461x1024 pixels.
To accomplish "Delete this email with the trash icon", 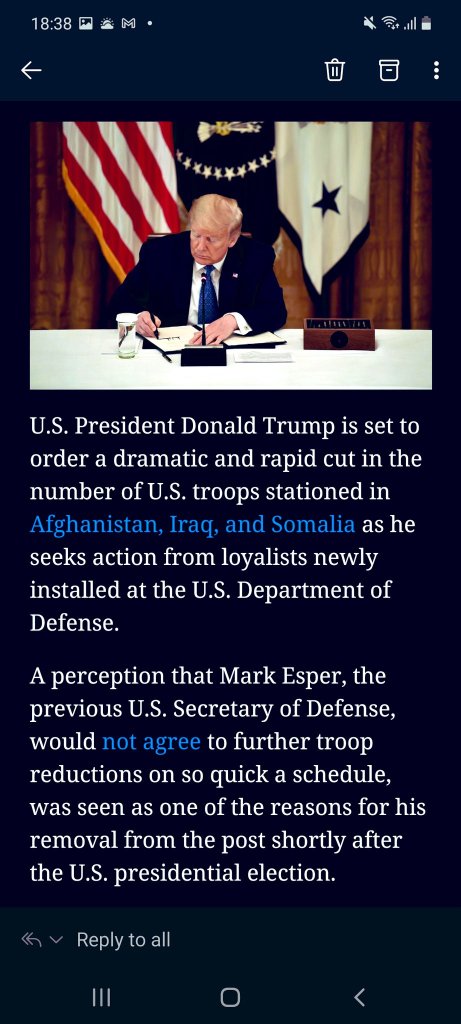I will (x=334, y=70).
